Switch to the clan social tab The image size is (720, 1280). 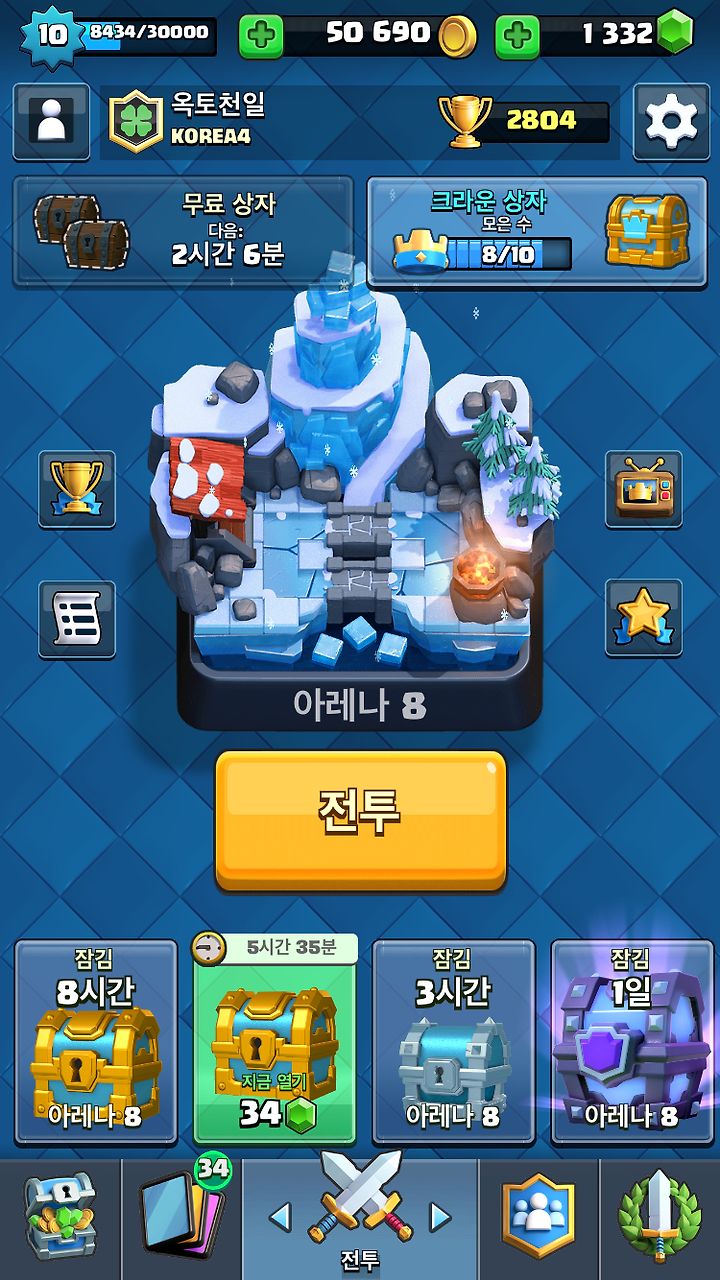click(x=539, y=1219)
